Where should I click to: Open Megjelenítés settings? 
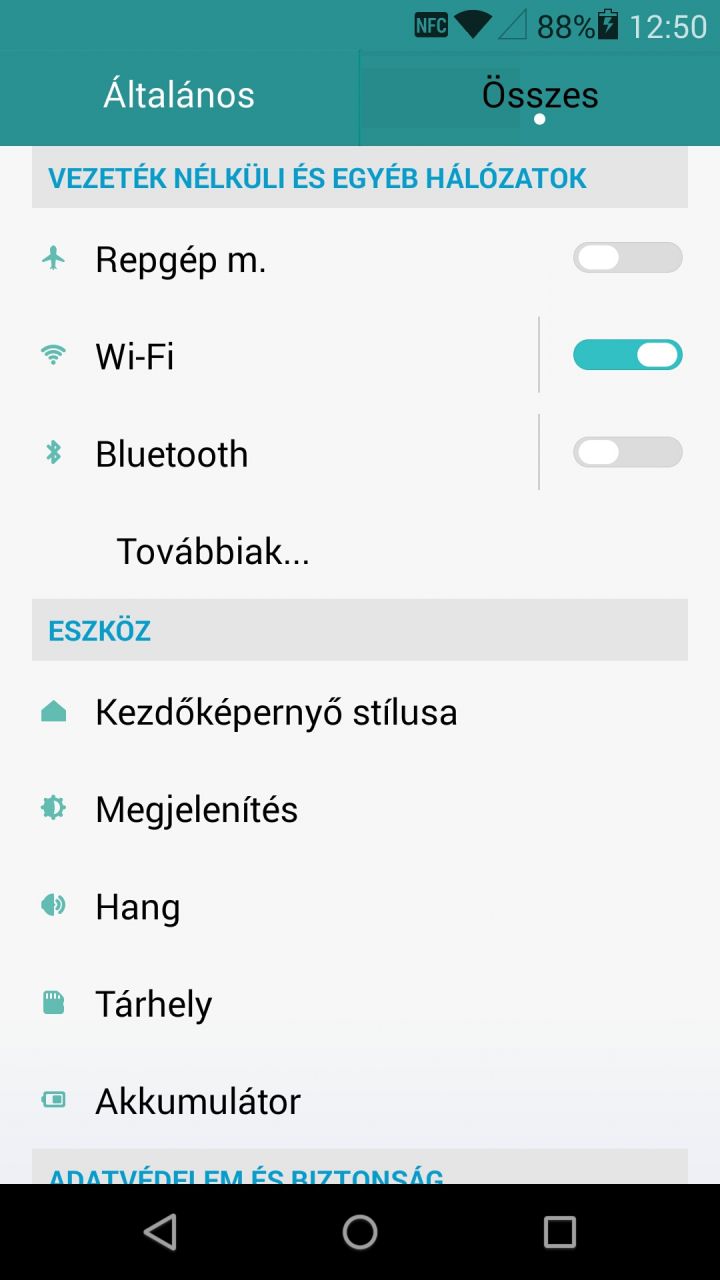click(x=360, y=809)
